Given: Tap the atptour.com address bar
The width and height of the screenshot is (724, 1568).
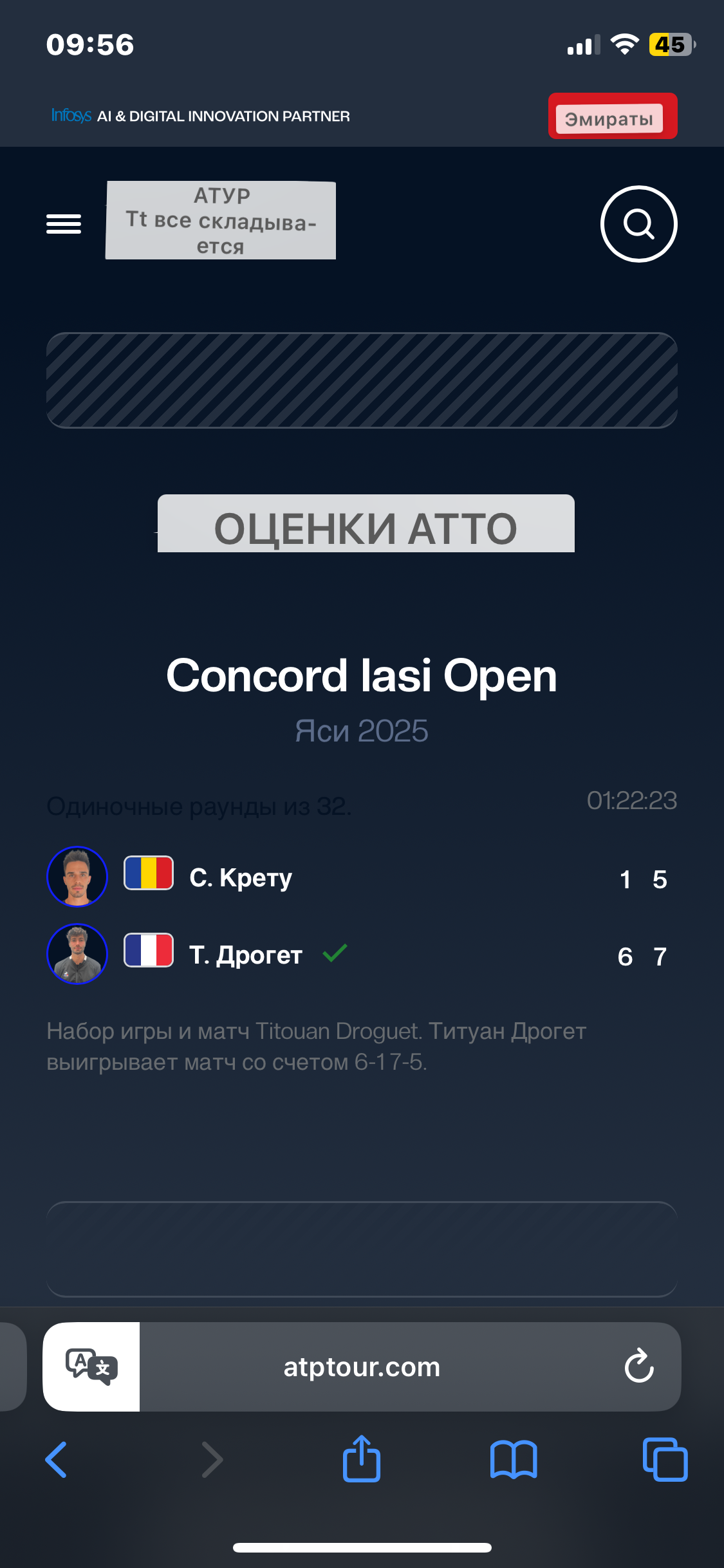Looking at the screenshot, I should point(362,1366).
